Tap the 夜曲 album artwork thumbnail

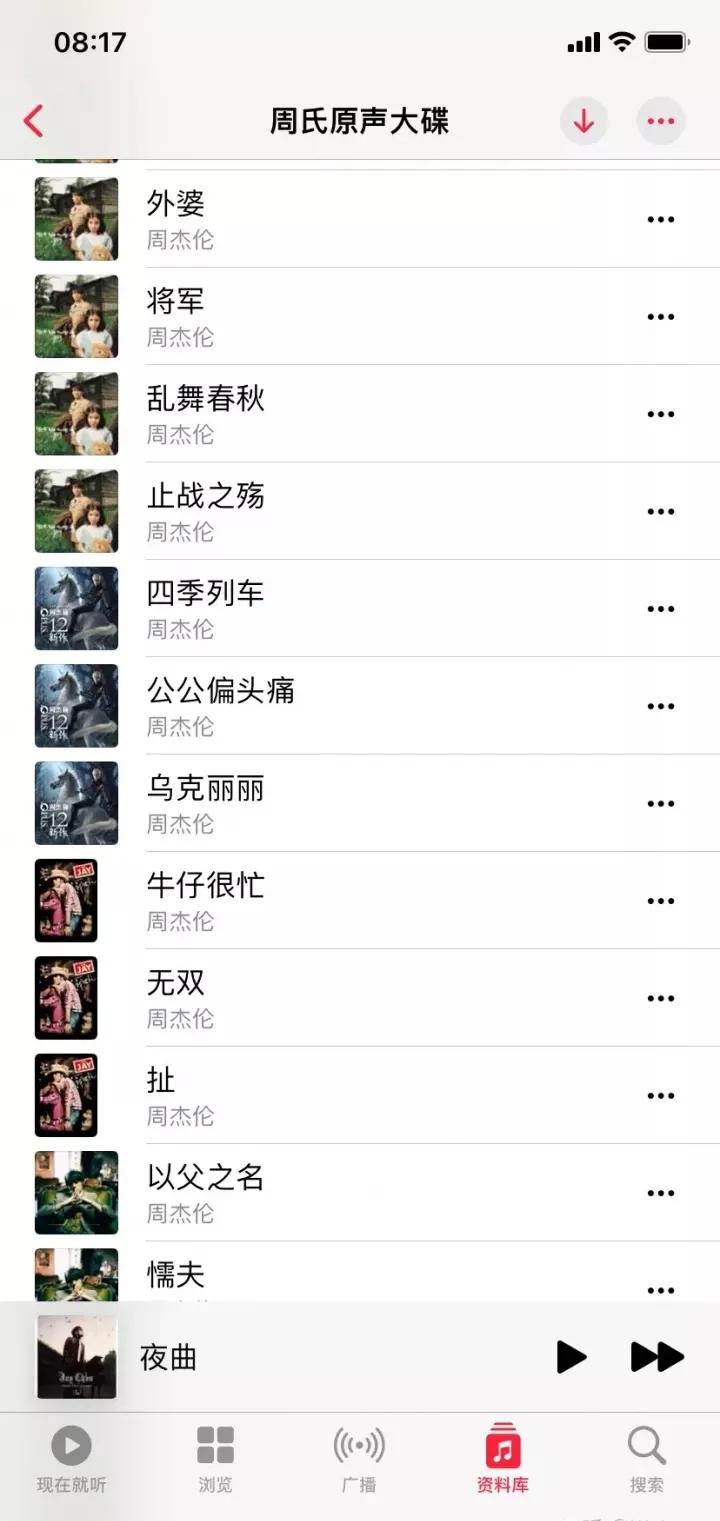coord(76,1355)
